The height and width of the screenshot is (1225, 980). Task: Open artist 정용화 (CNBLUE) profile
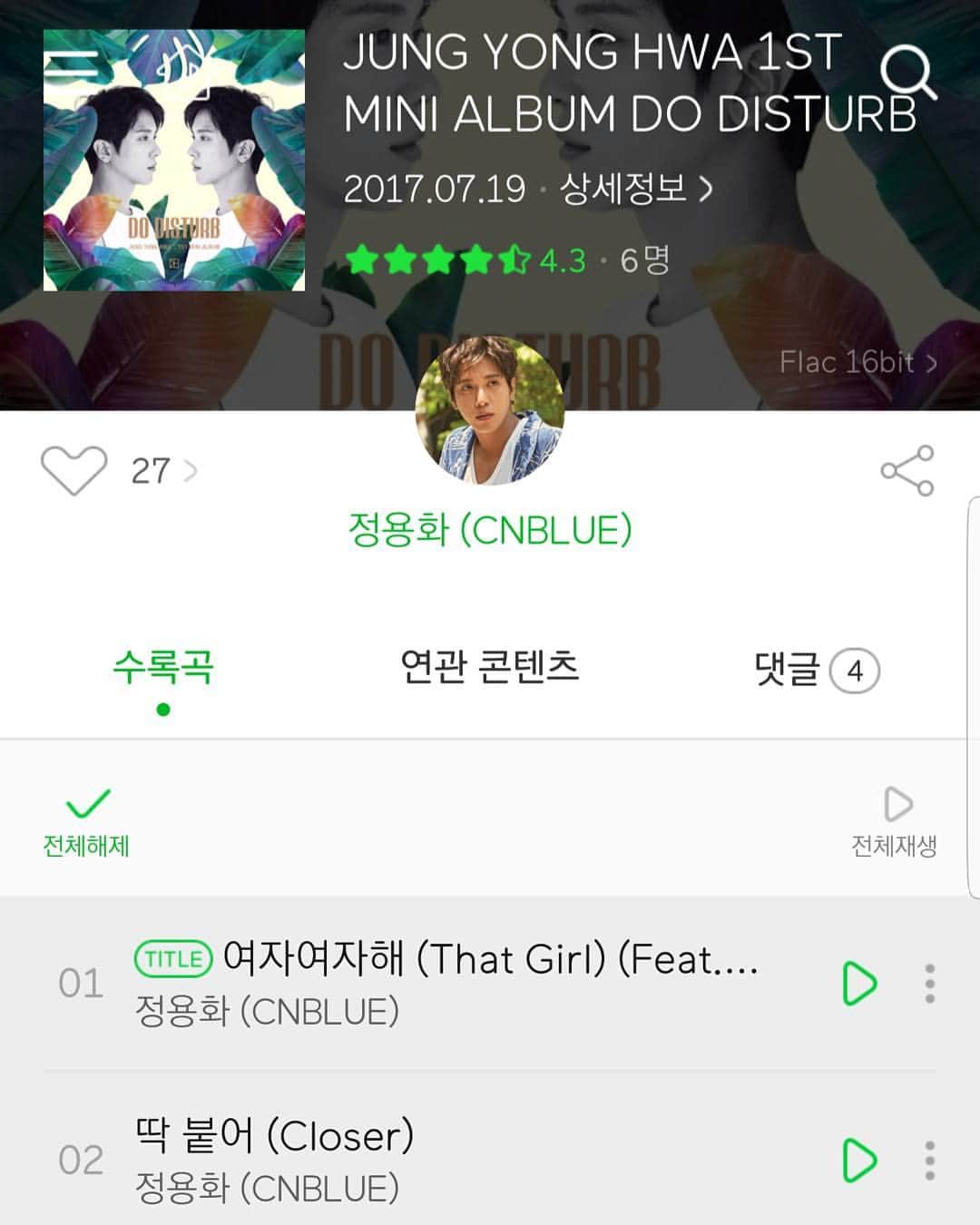[x=490, y=529]
